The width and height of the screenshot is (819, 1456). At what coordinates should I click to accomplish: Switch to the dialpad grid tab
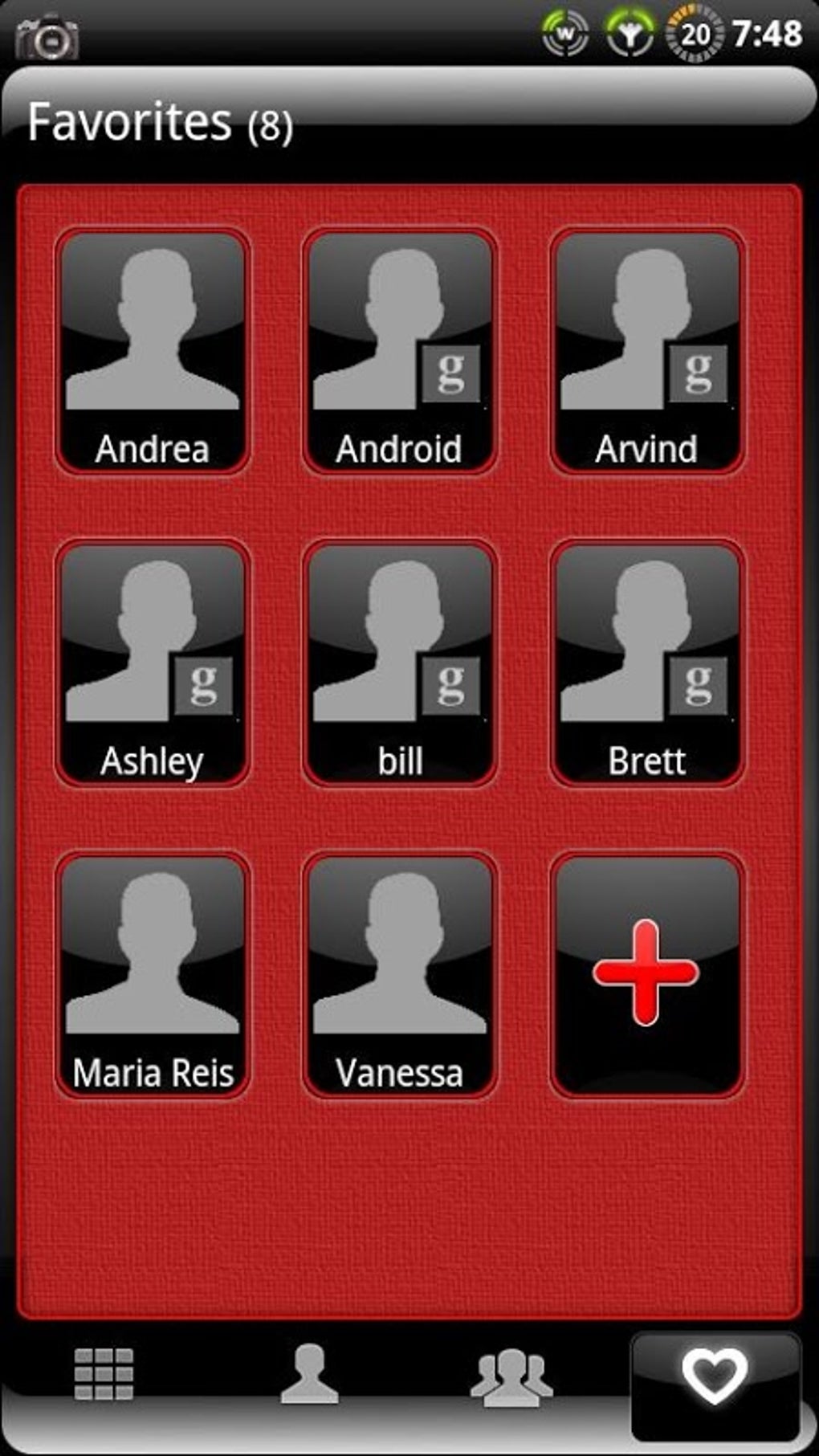(104, 1375)
